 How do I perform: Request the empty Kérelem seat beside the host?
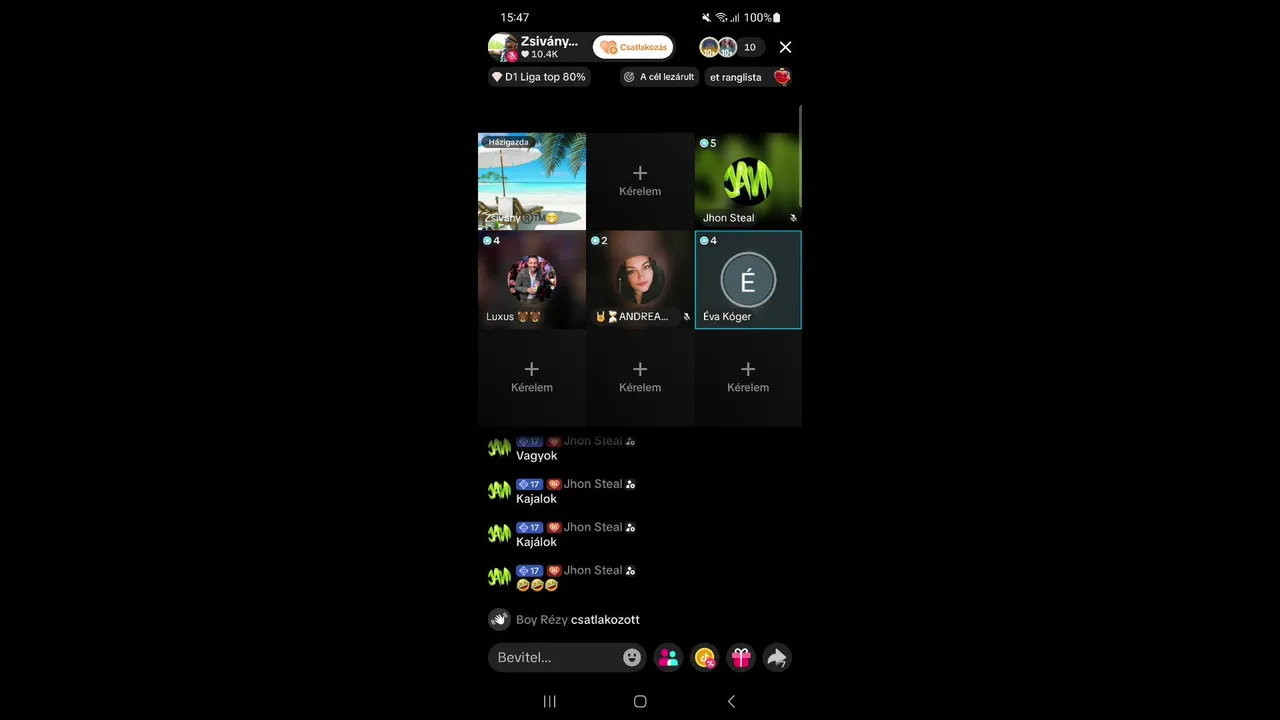tap(640, 181)
